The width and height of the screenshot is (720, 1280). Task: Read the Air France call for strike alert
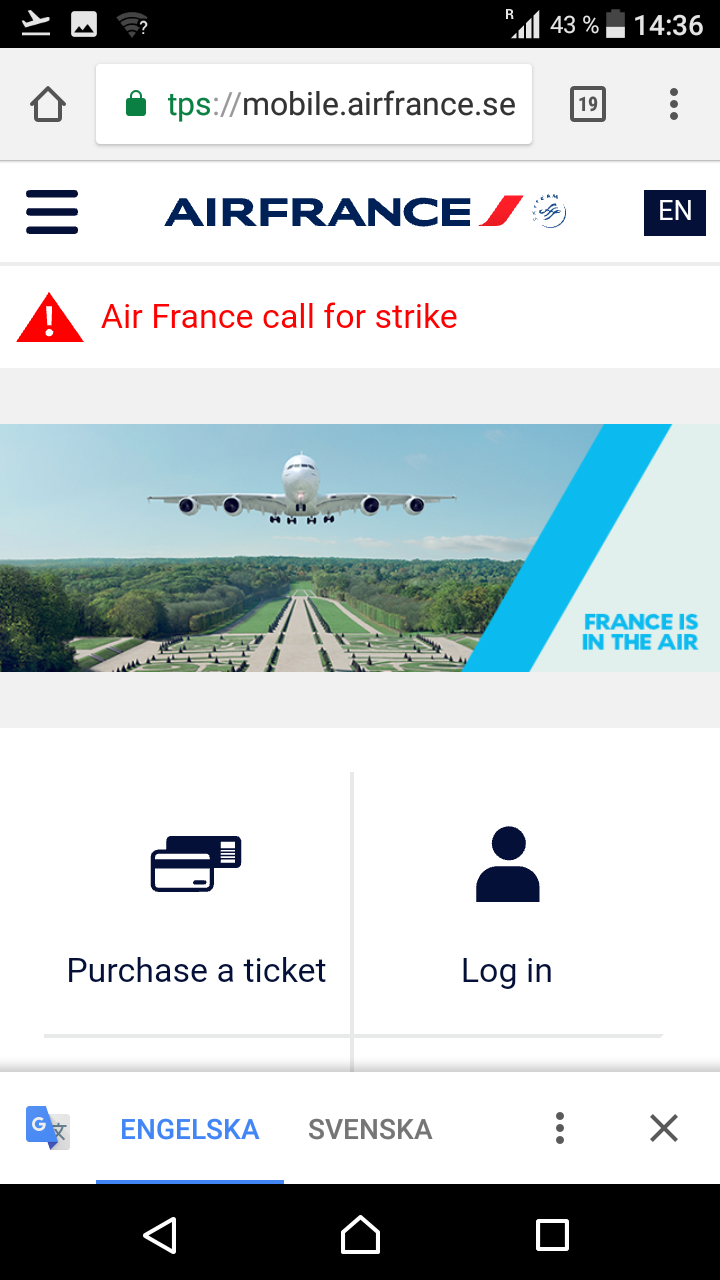(278, 317)
